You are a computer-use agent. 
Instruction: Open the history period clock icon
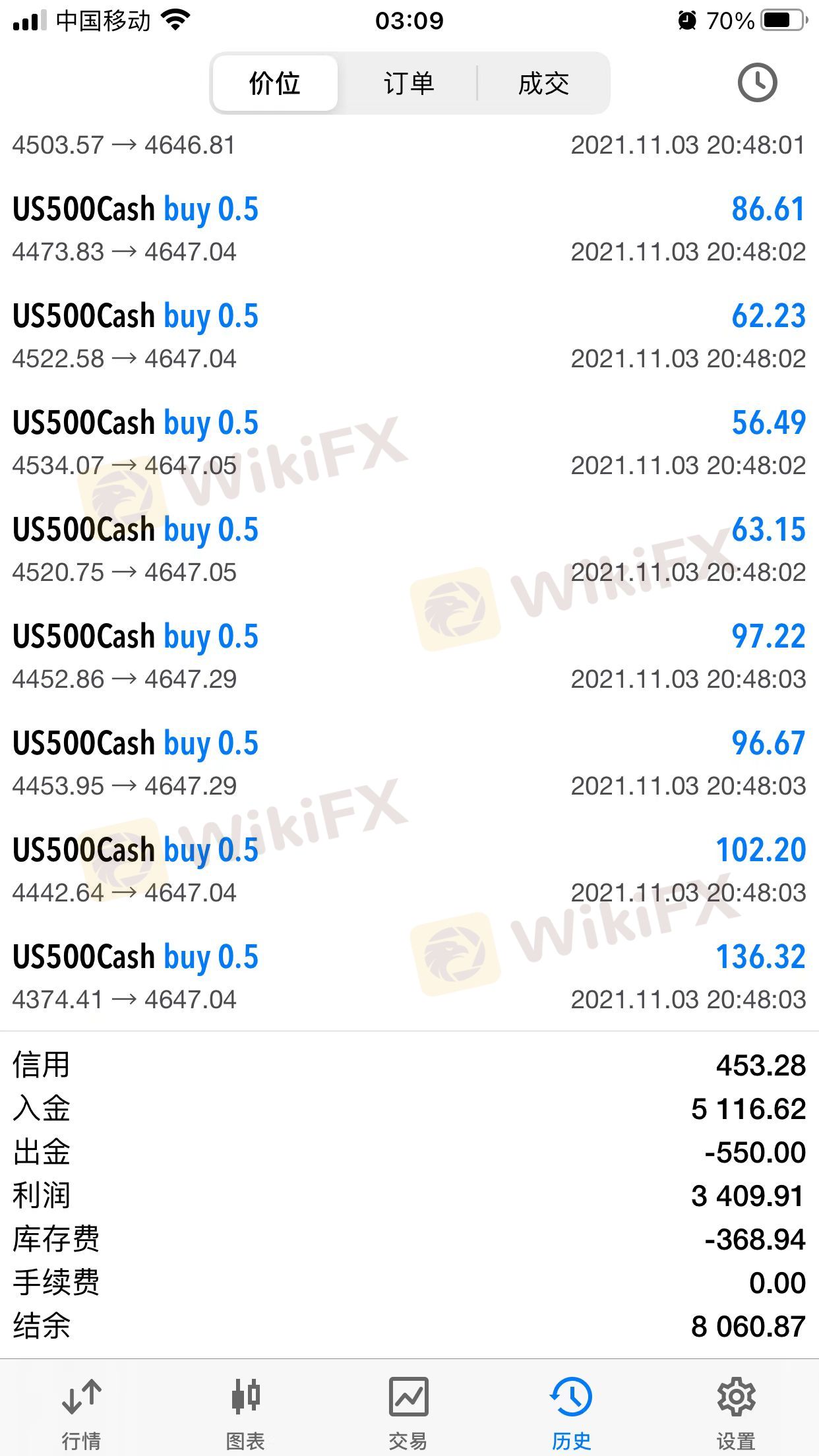click(x=756, y=83)
